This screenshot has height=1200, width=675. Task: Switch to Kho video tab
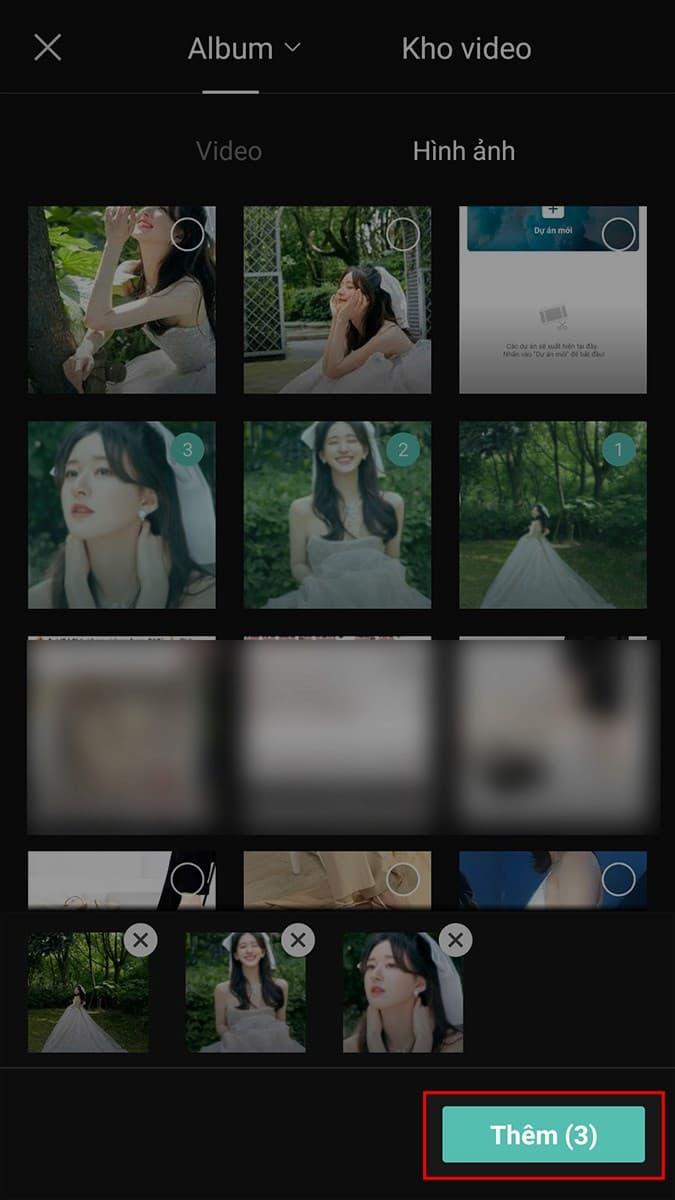point(466,48)
